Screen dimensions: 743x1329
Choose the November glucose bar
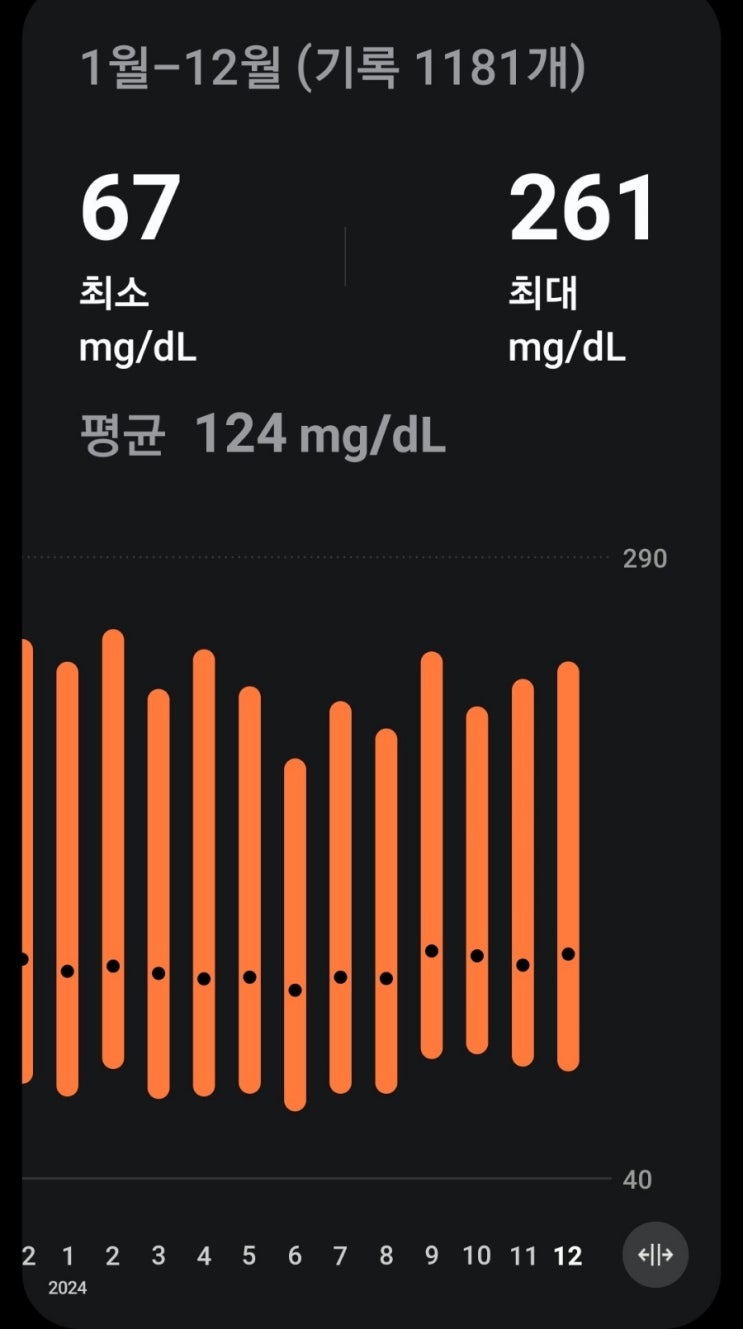[522, 872]
